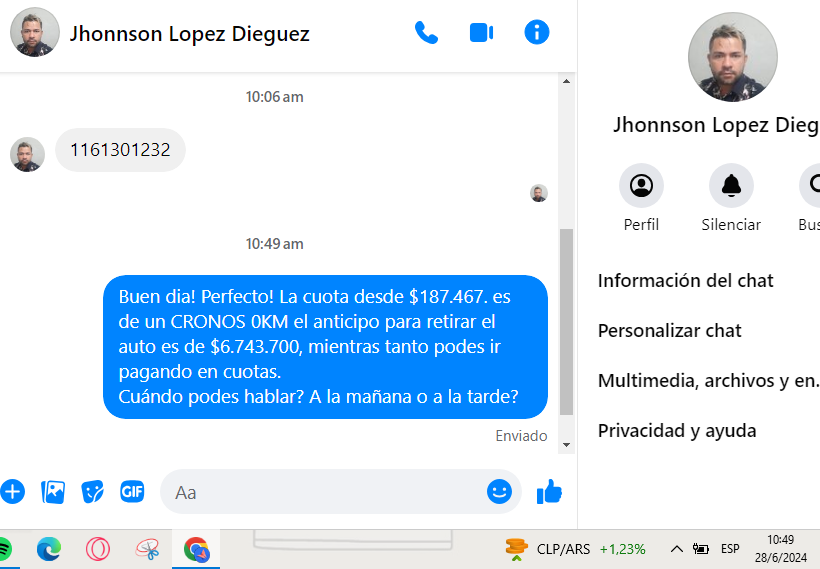The height and width of the screenshot is (569, 820).
Task: Start a video call with Jhonnson
Action: (482, 33)
